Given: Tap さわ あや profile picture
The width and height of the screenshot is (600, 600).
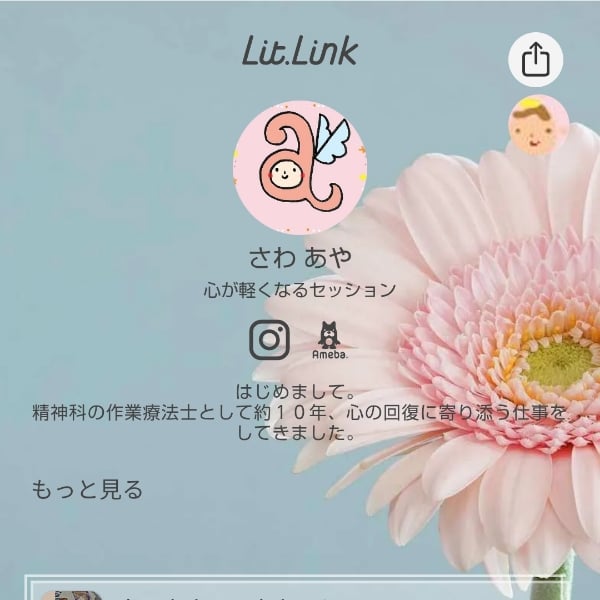Looking at the screenshot, I should pyautogui.click(x=299, y=167).
